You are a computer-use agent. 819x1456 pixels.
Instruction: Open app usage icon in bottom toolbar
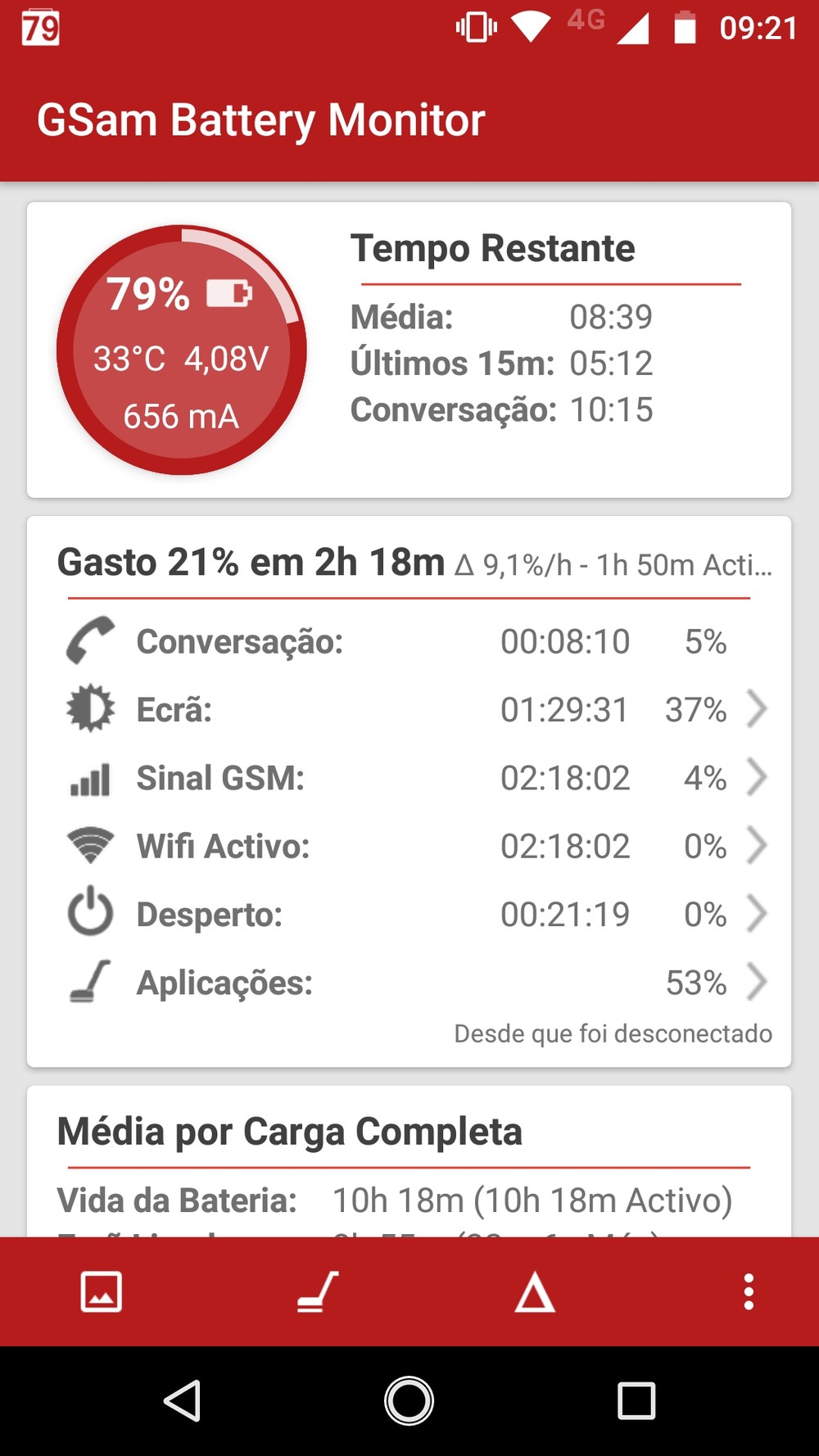(318, 1292)
